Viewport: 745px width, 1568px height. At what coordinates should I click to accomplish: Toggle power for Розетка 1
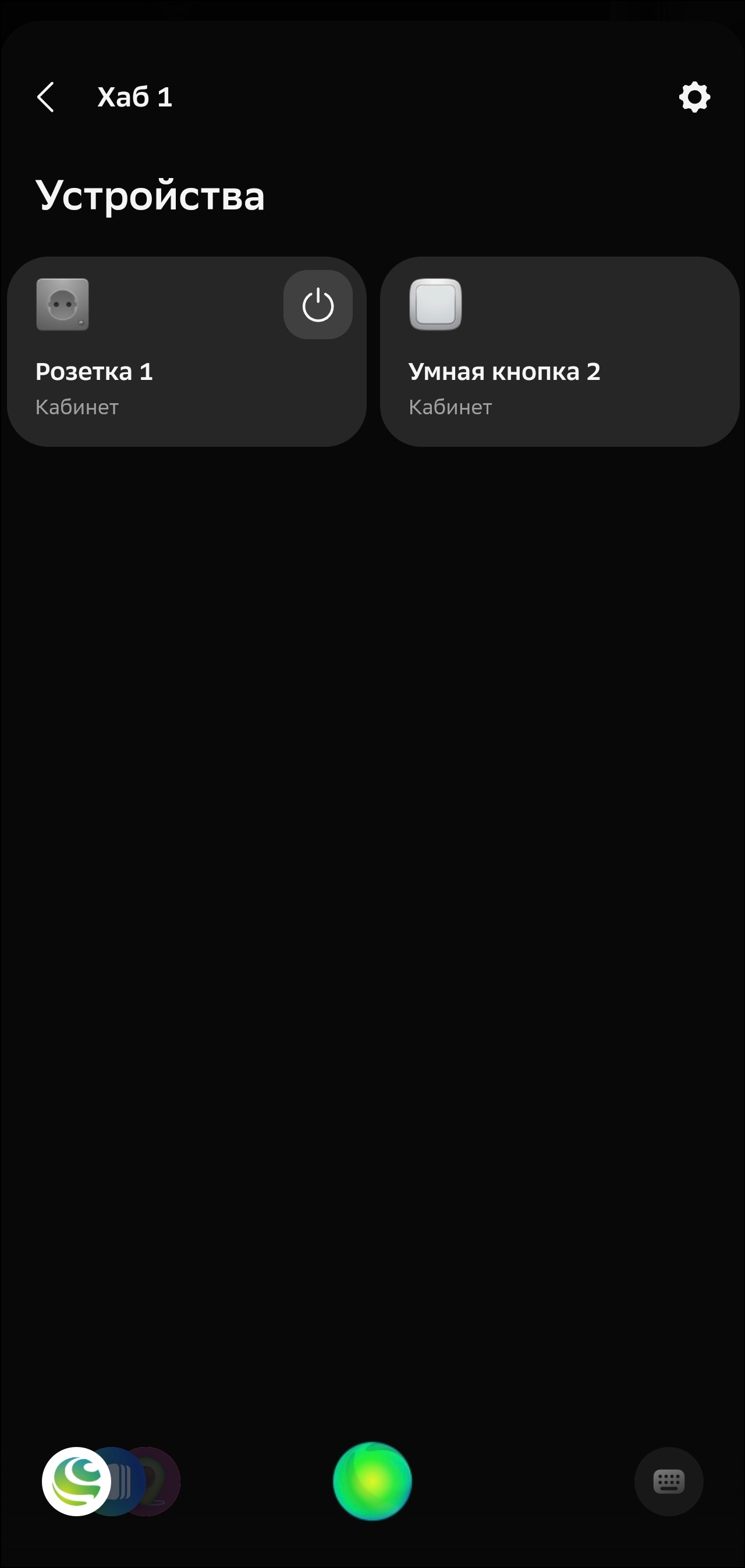click(x=317, y=305)
